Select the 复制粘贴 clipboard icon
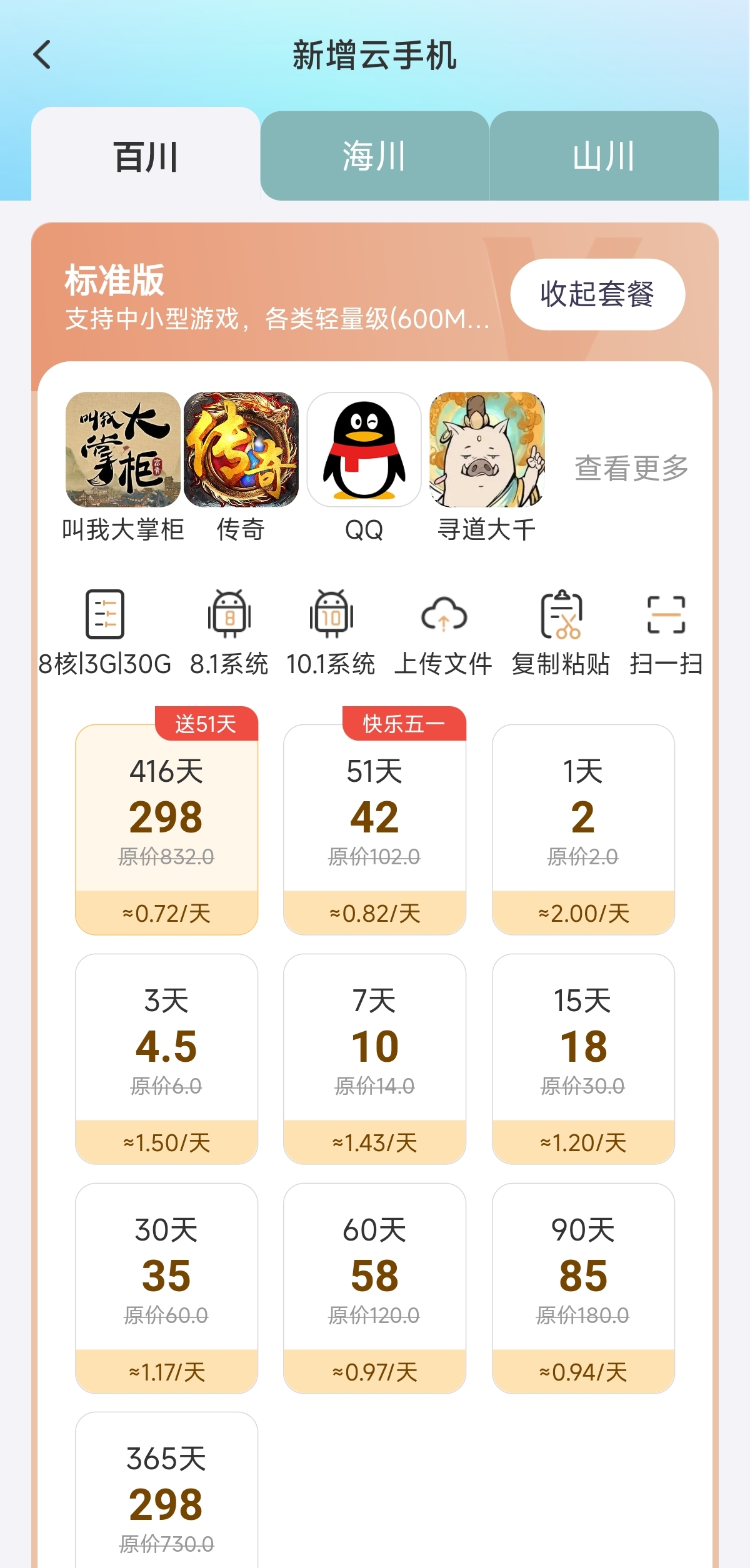Screen dimensions: 750x1568 click(x=561, y=619)
